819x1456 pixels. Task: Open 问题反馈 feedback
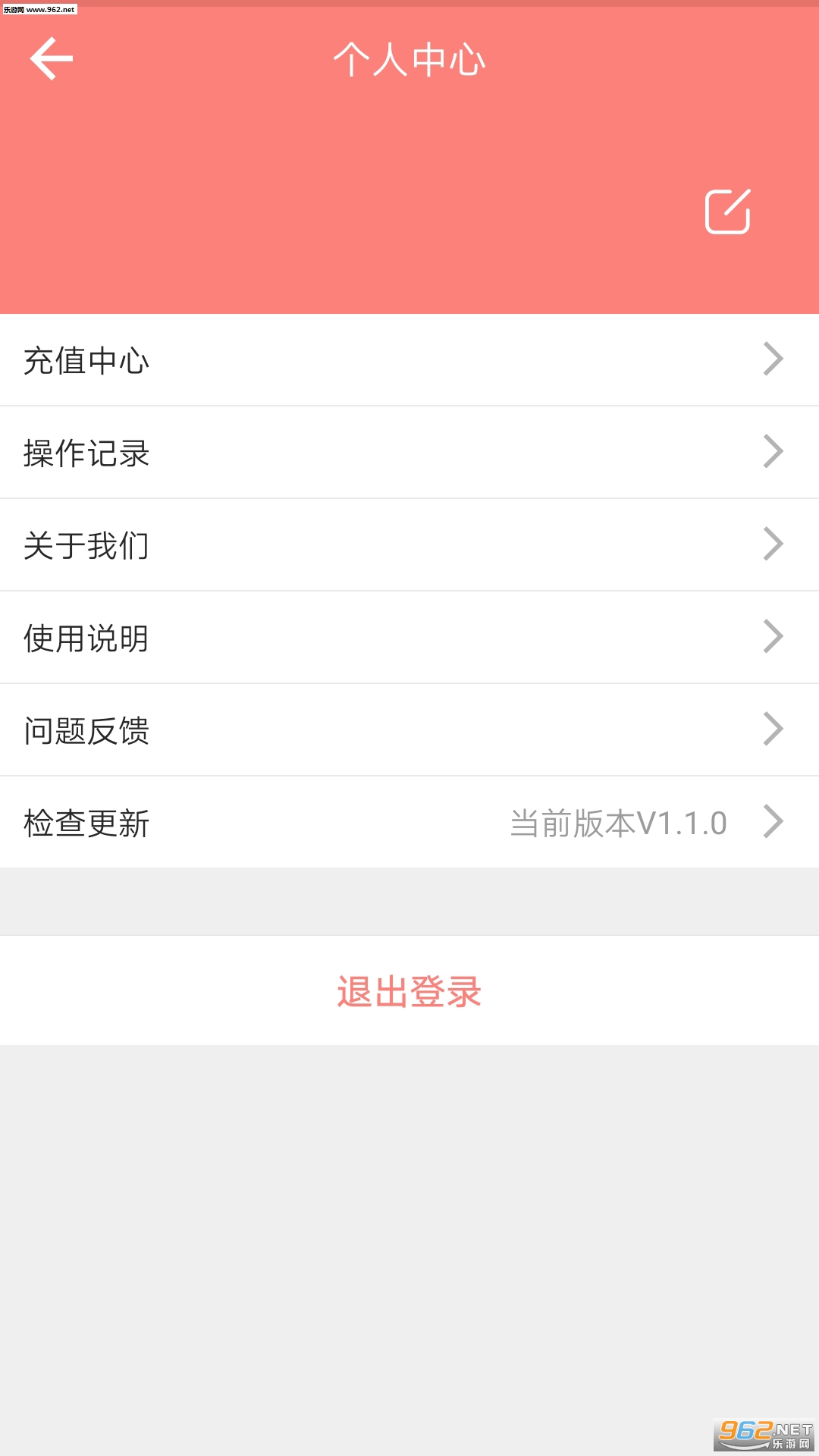point(409,730)
